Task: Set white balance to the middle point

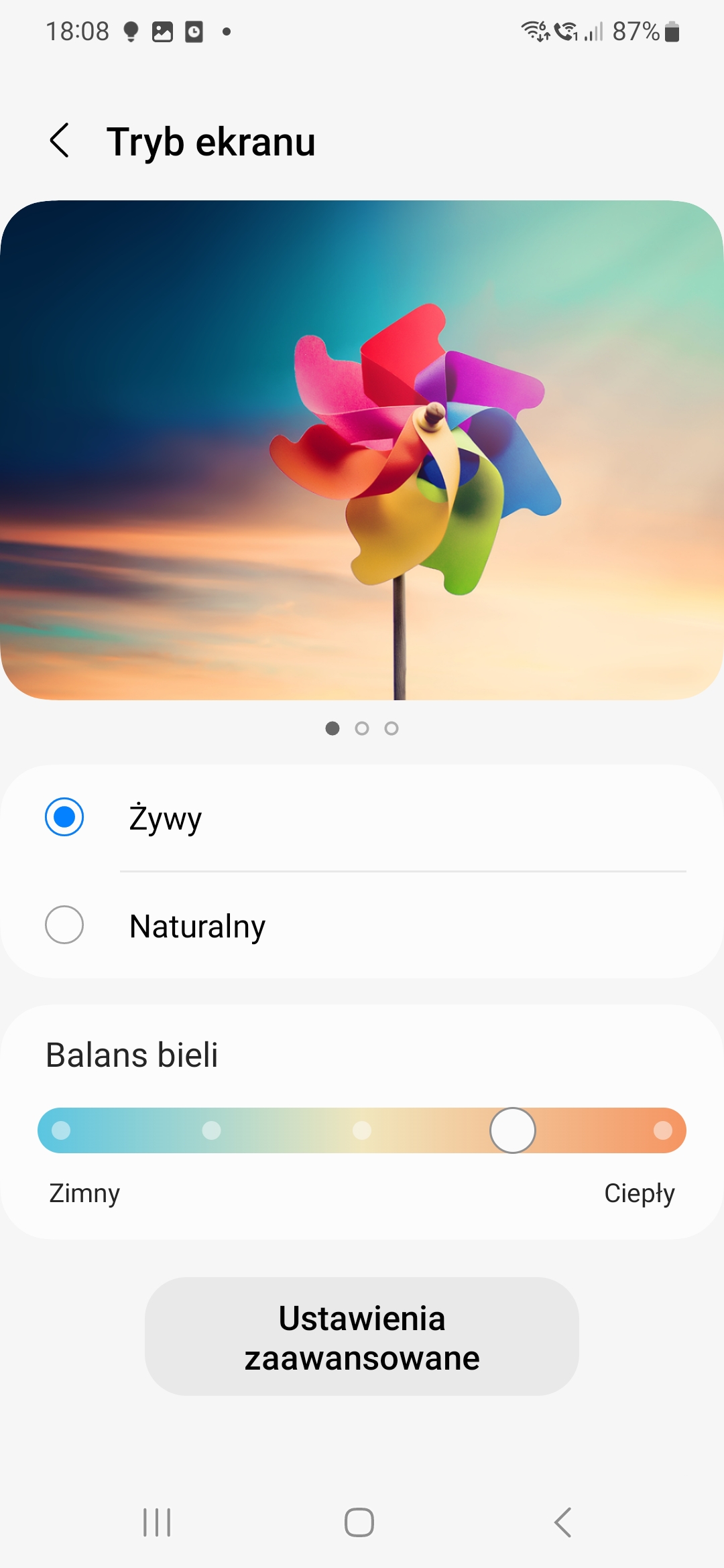Action: click(x=362, y=1130)
